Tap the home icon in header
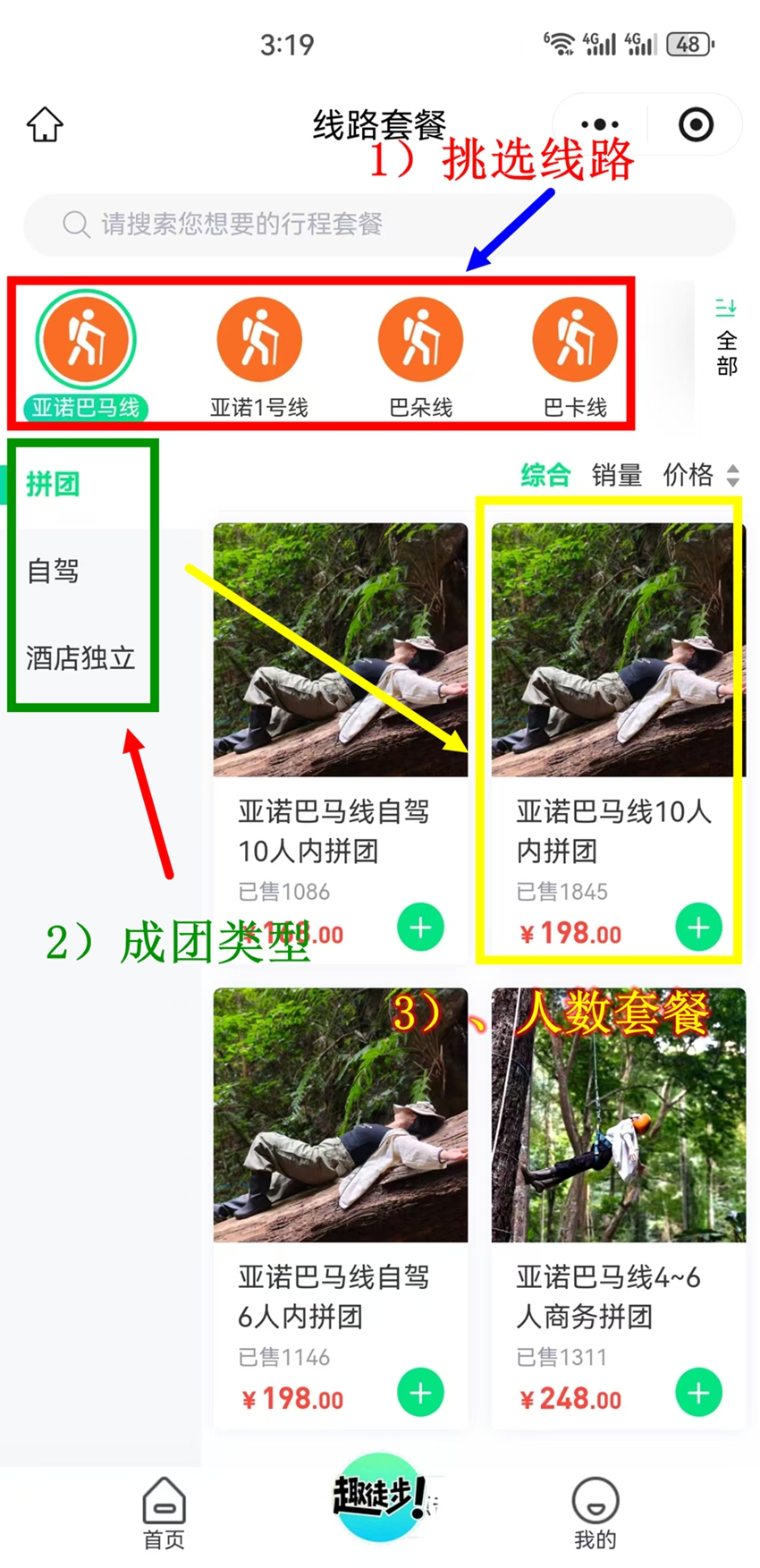 click(x=45, y=124)
